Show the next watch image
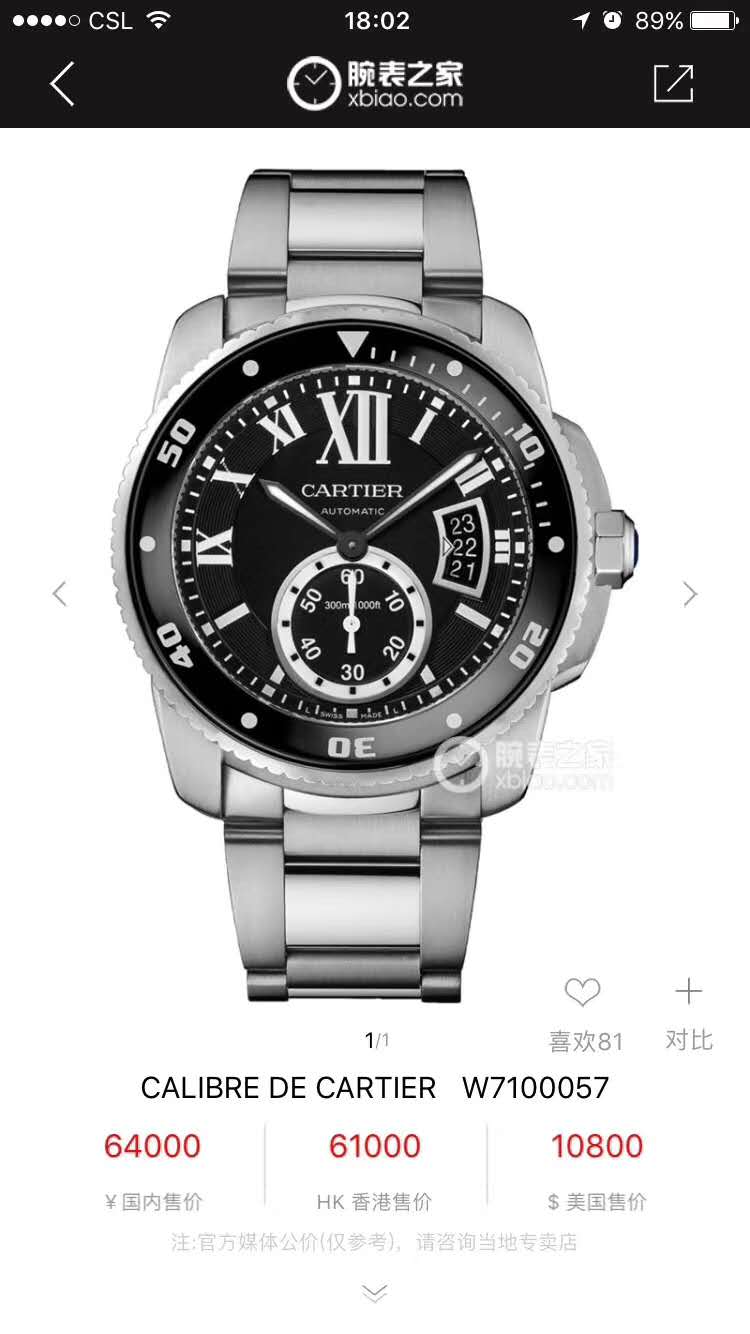 point(690,594)
